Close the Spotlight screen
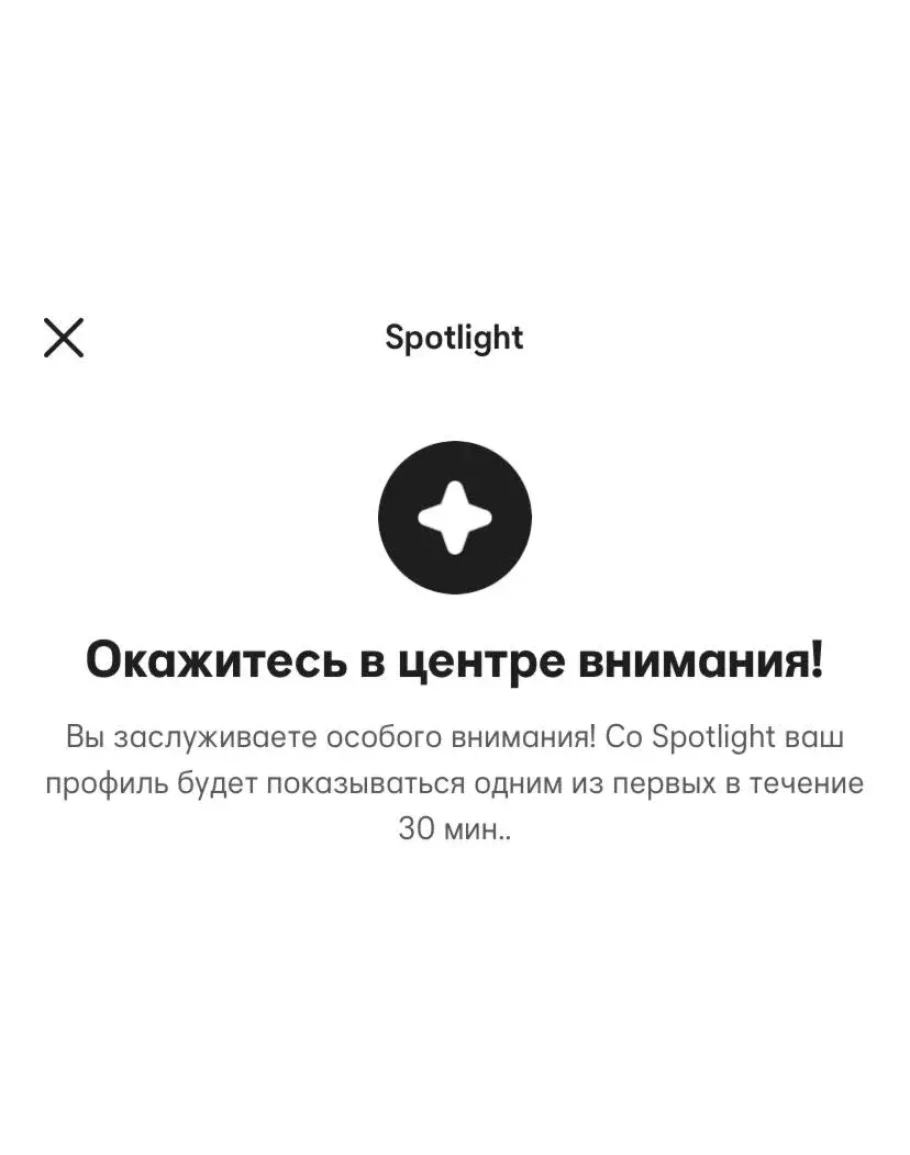Image resolution: width=910 pixels, height=1155 pixels. click(x=64, y=337)
